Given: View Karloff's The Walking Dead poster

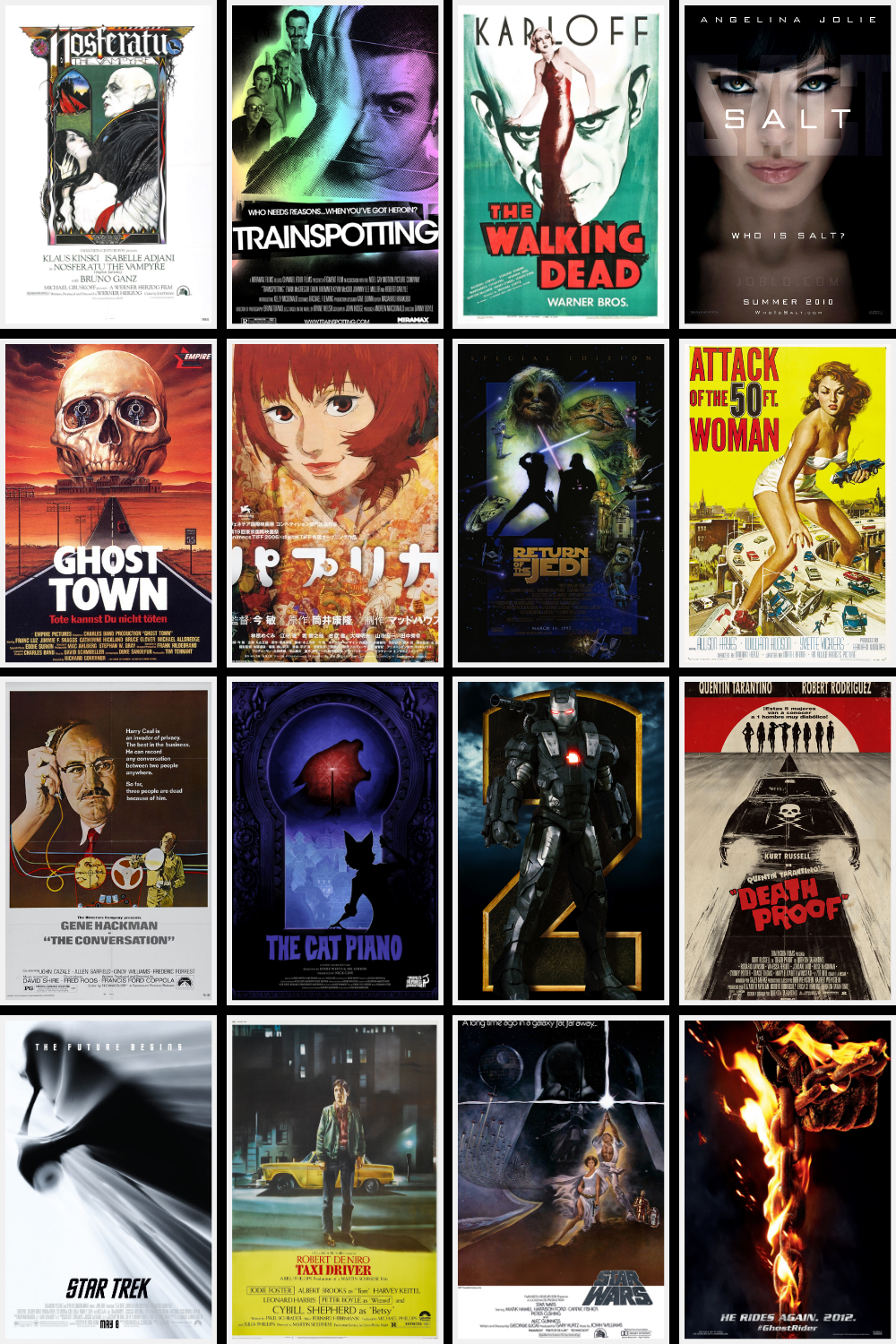Looking at the screenshot, I should pos(561,166).
